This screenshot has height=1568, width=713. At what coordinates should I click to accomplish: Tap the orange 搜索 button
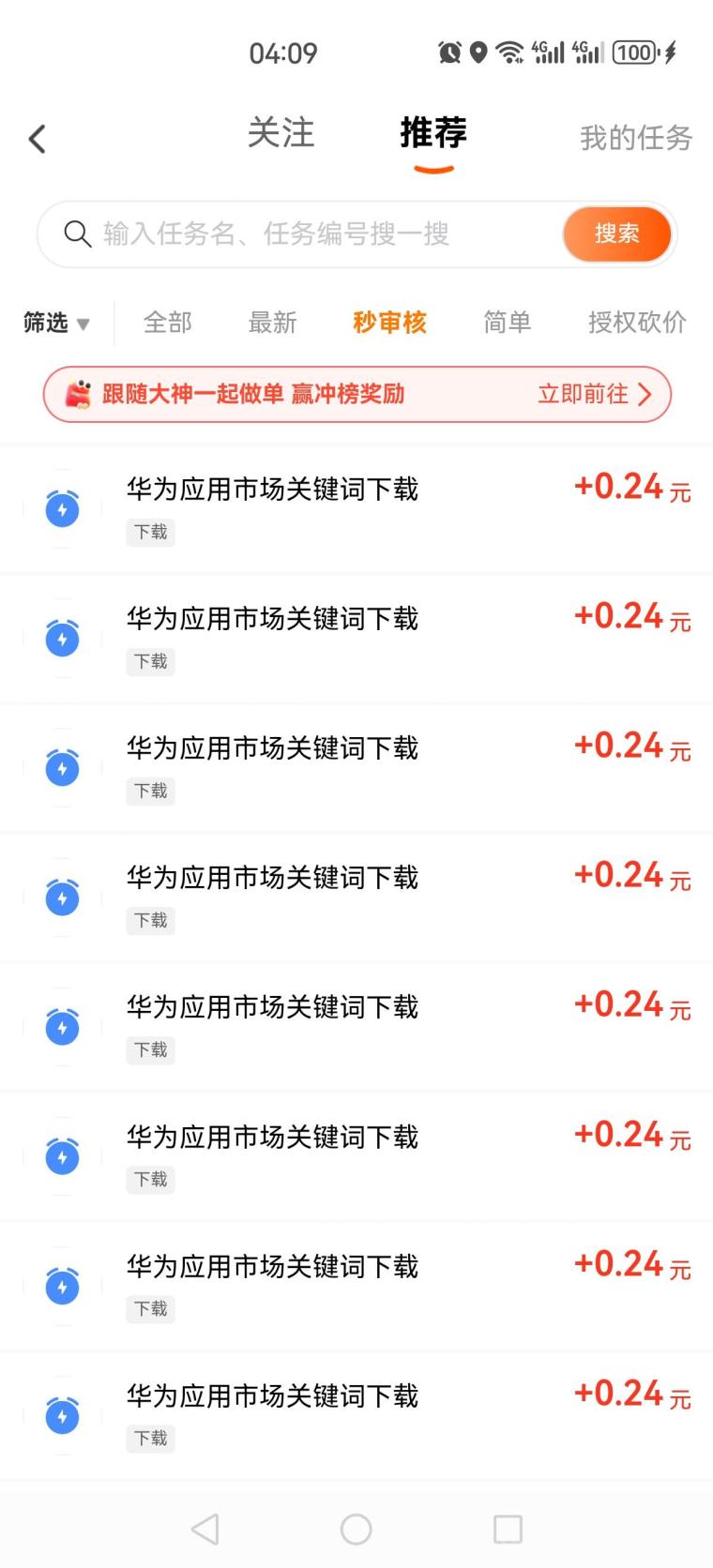[616, 234]
